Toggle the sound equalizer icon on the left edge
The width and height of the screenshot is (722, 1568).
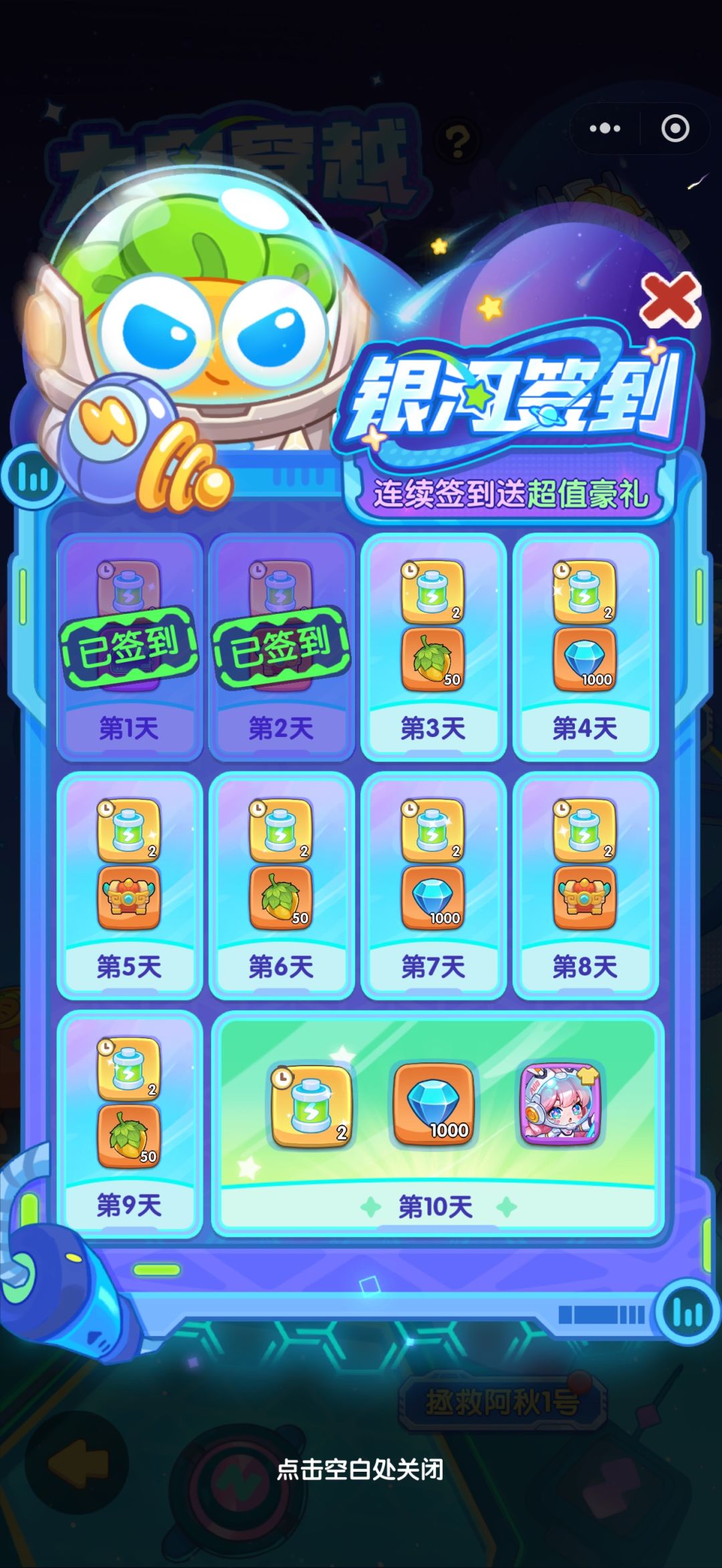(x=35, y=478)
